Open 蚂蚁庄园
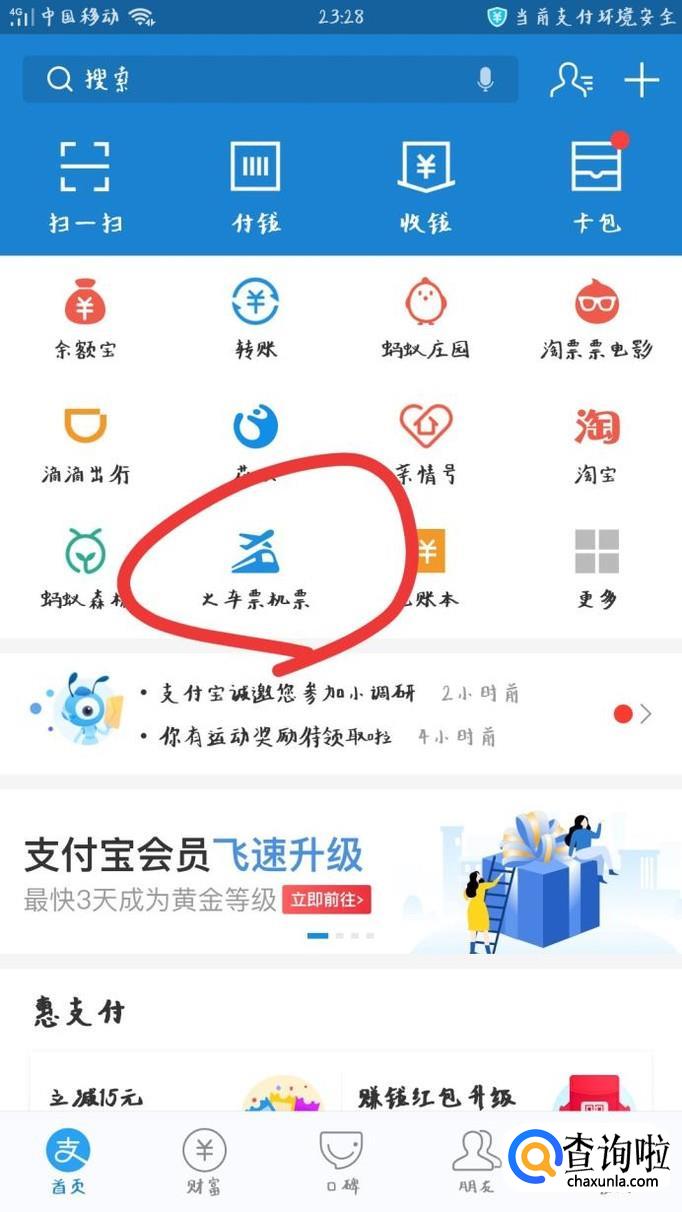This screenshot has width=682, height=1212. click(426, 318)
